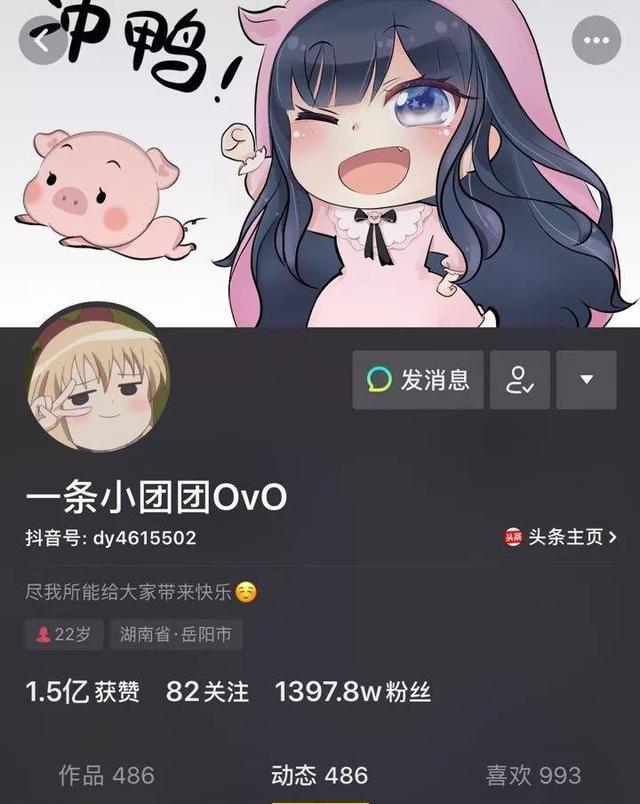Tap the followed-user icon button
The height and width of the screenshot is (804, 640).
tap(520, 379)
